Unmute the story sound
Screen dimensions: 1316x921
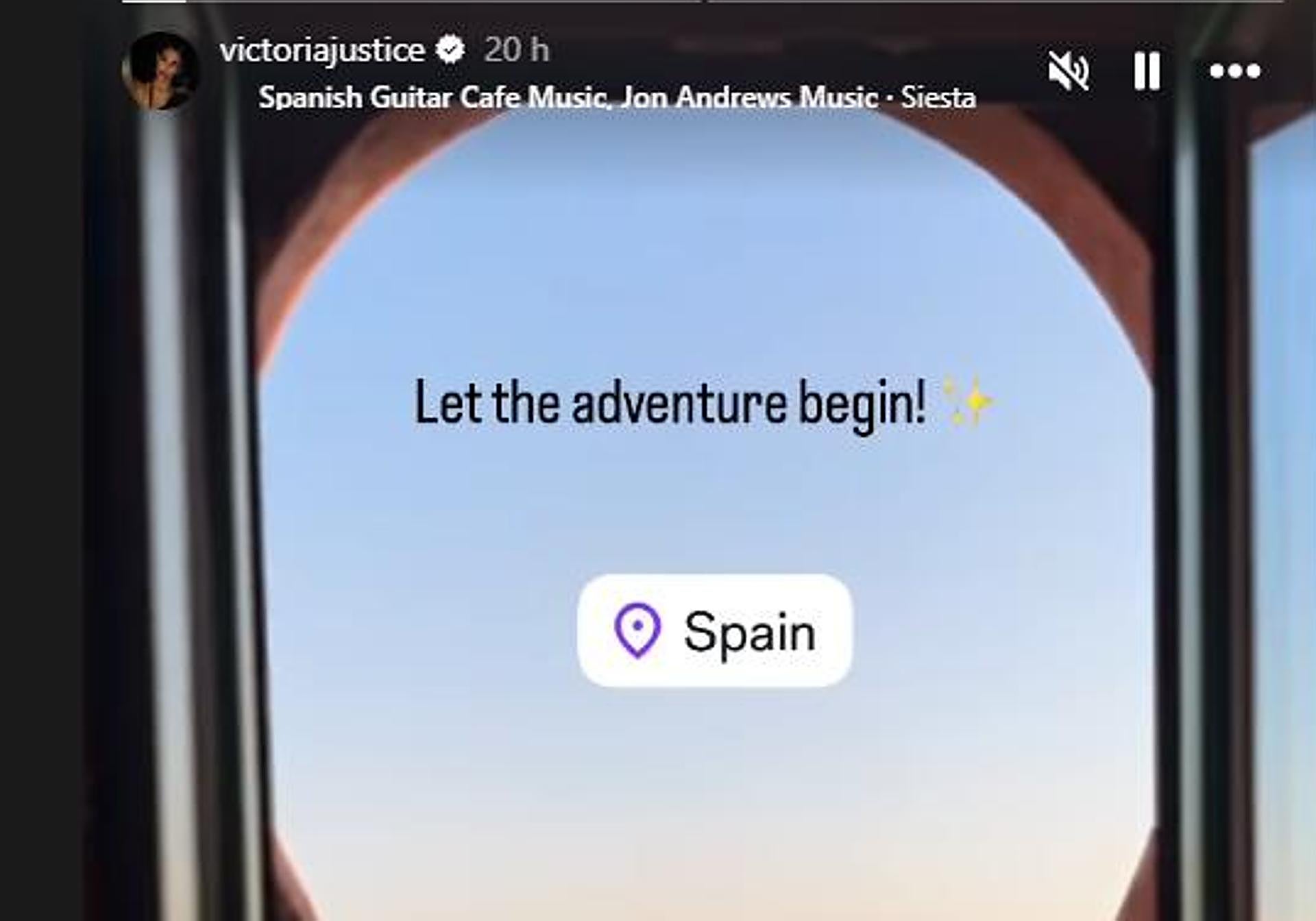point(1069,71)
